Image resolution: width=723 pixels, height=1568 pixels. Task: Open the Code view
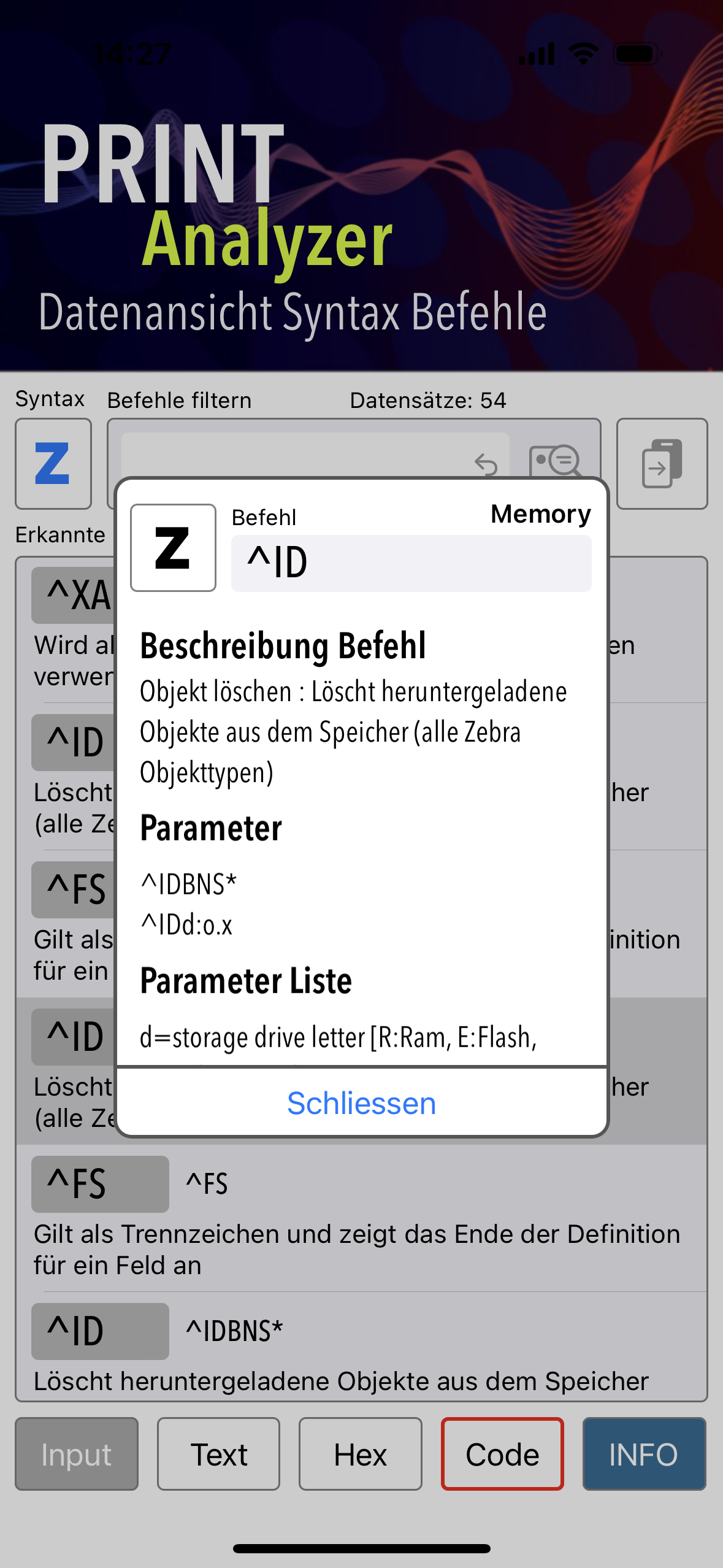(502, 1454)
